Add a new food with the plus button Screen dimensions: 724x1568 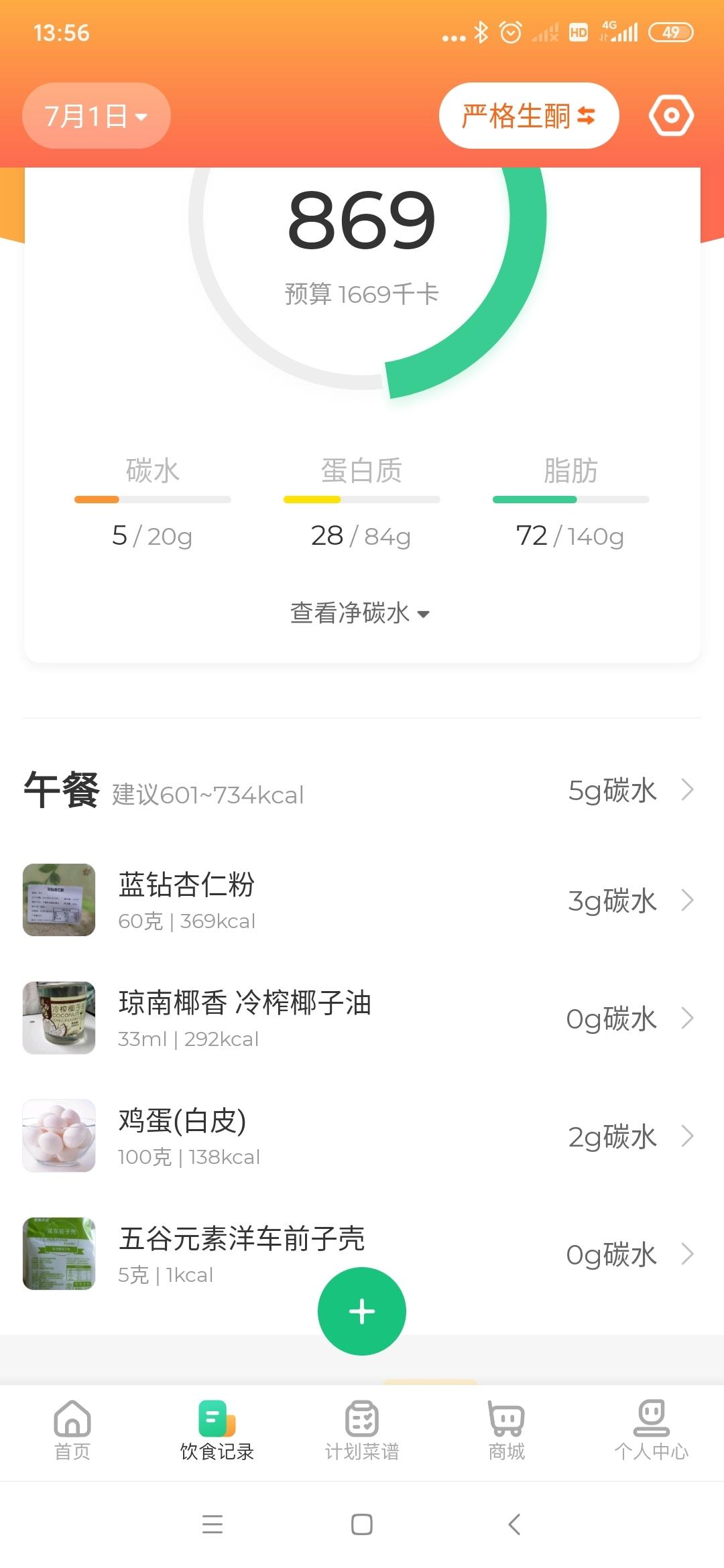(362, 1311)
